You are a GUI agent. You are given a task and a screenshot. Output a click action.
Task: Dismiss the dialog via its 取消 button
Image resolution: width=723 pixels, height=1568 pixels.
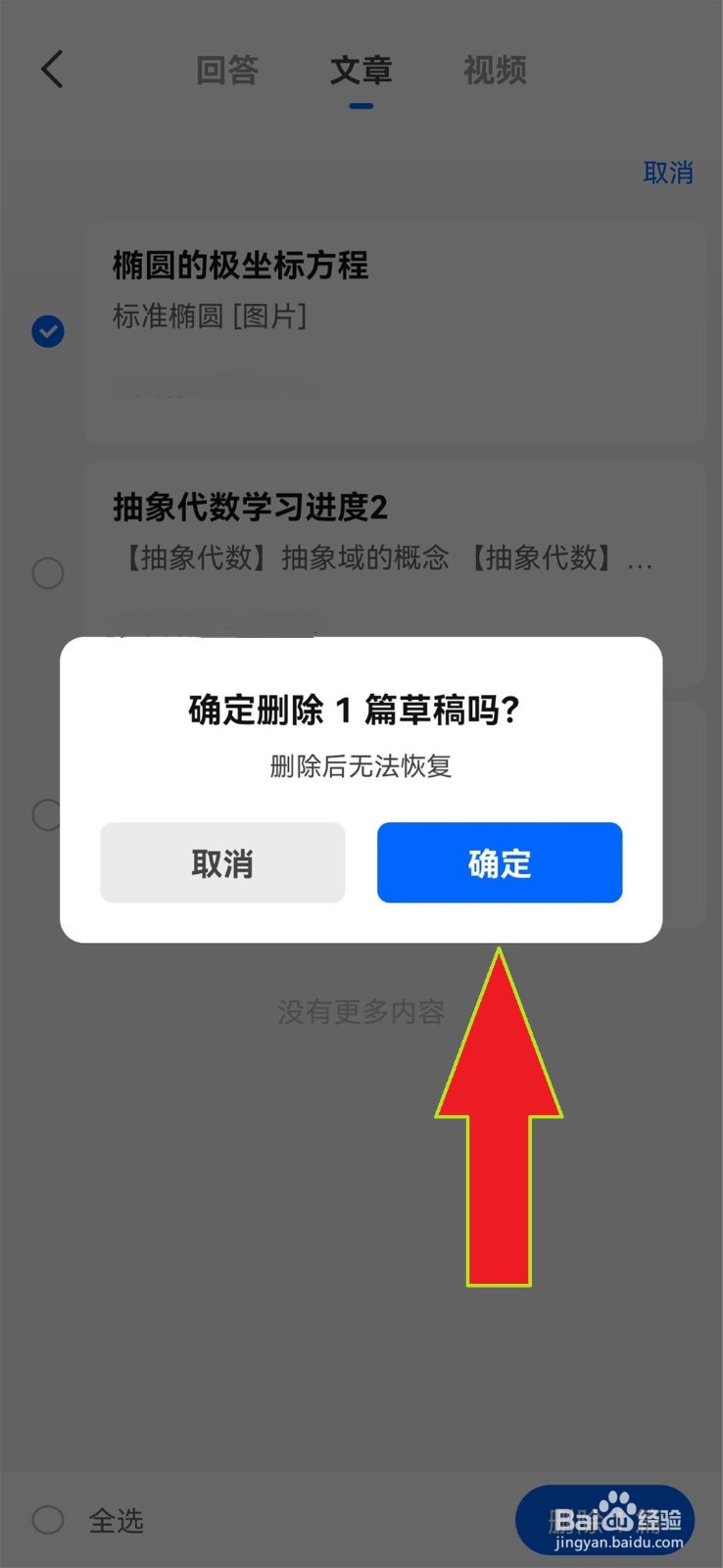(222, 862)
